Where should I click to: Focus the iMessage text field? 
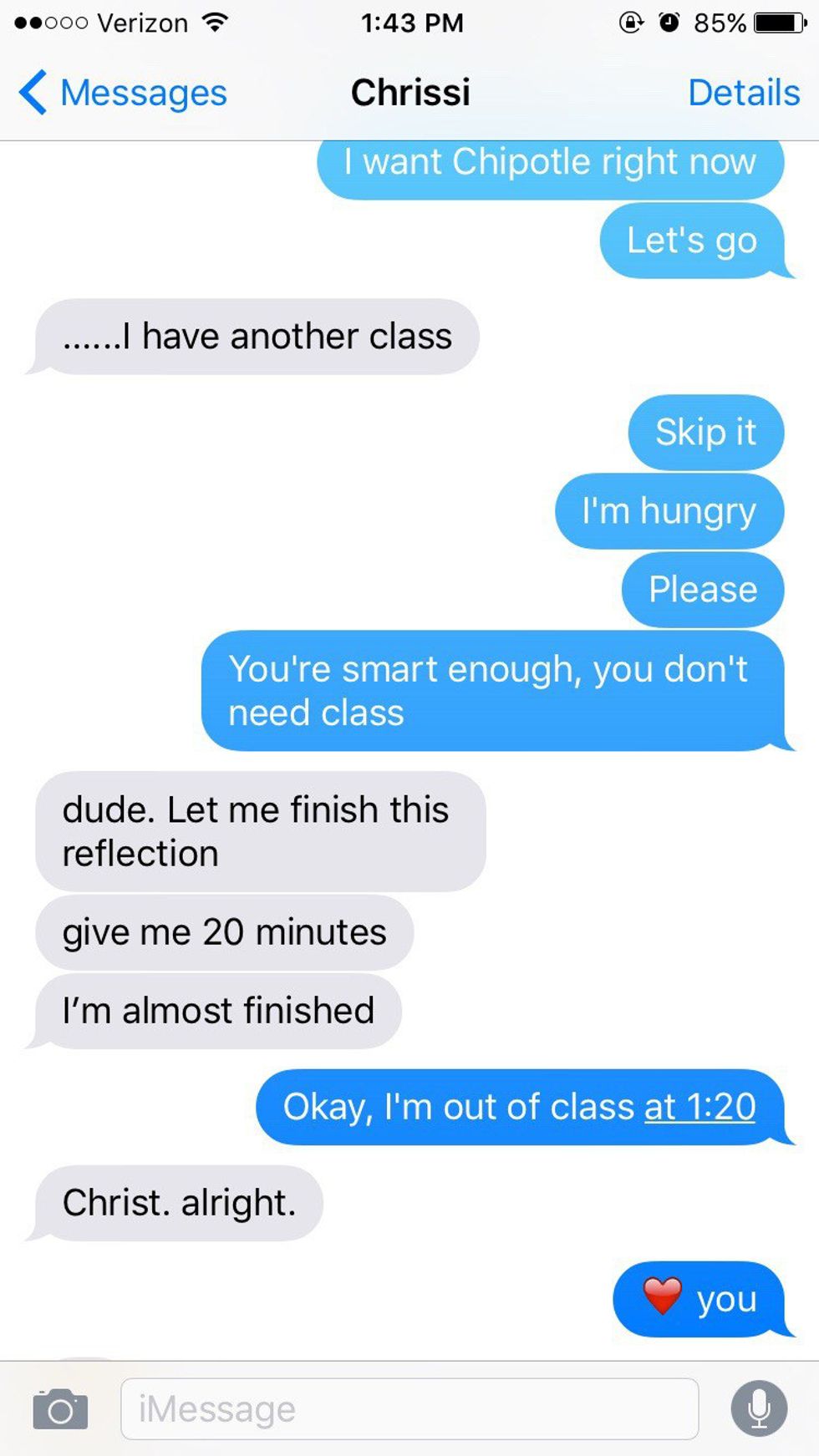[x=409, y=1409]
